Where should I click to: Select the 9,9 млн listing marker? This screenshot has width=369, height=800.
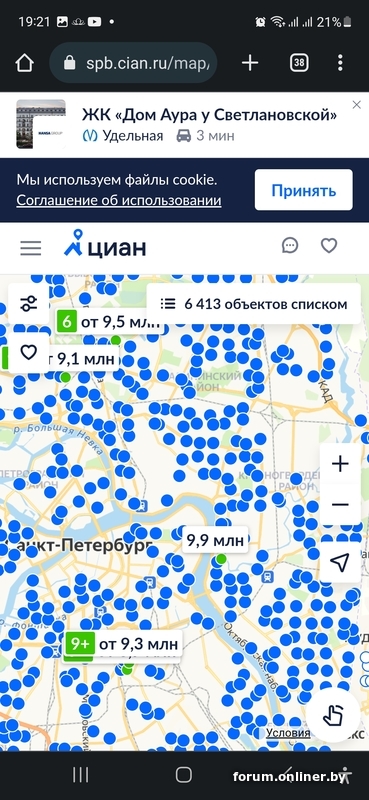[x=215, y=540]
